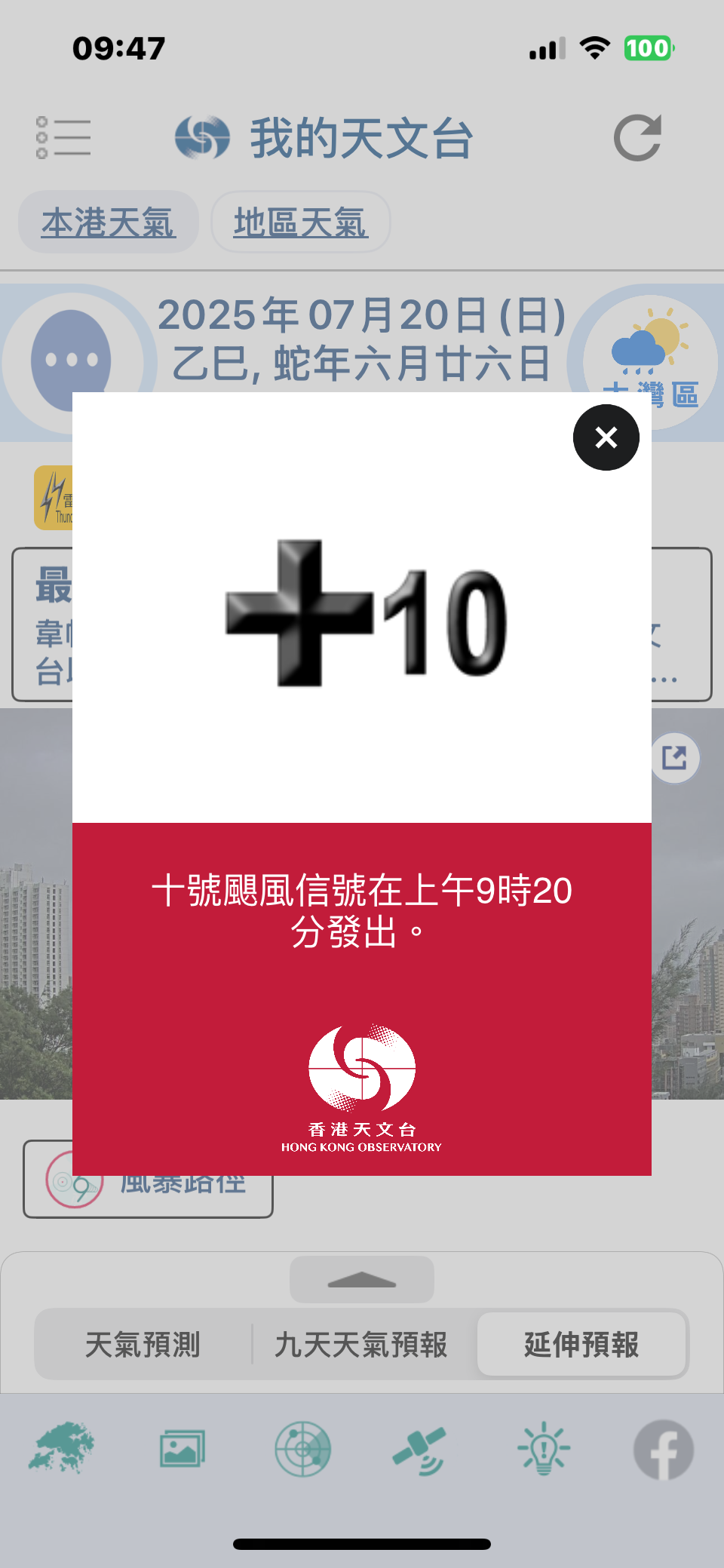Switch to 本港天氣 tab
Screen dimensions: 724x1568
[x=108, y=222]
